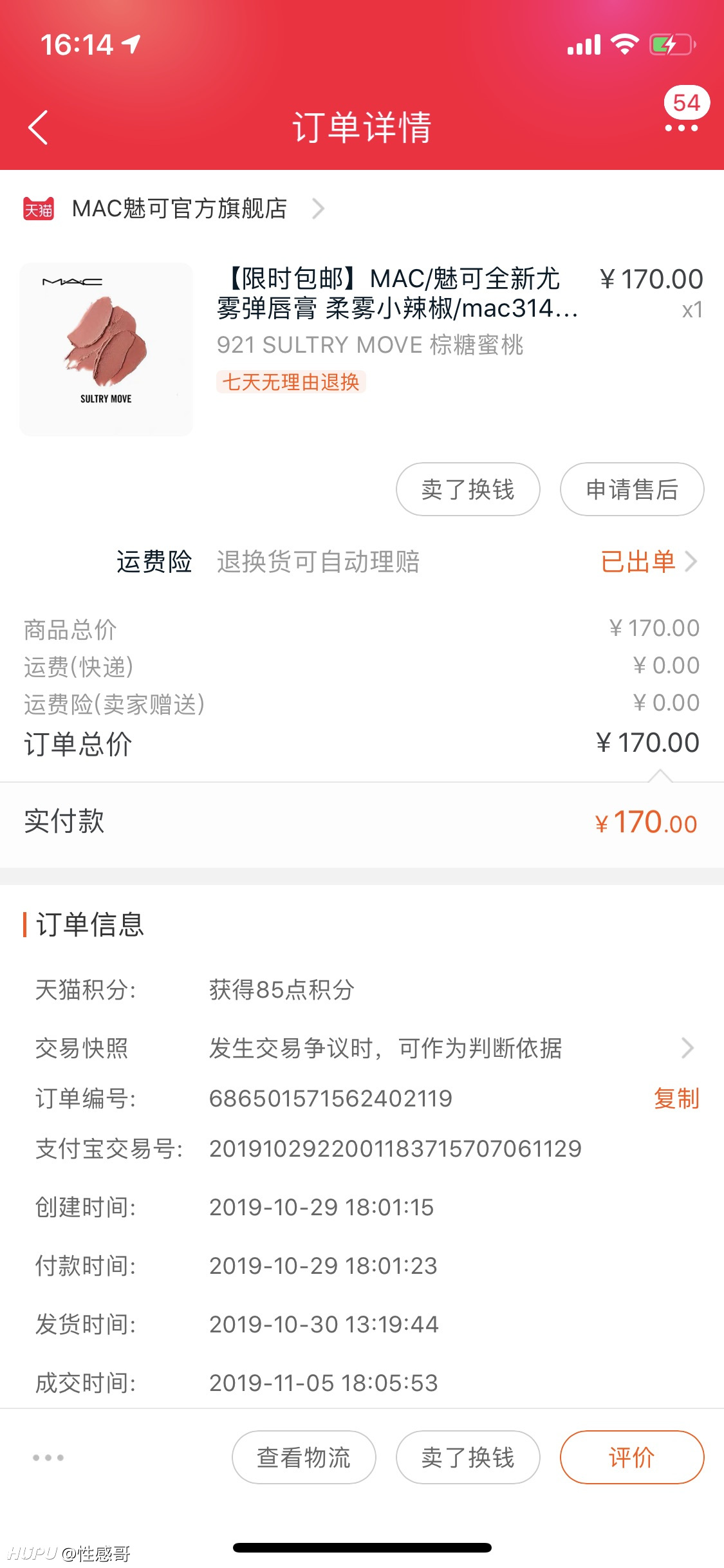Go back using the header arrow
724x1568 pixels.
pyautogui.click(x=39, y=127)
